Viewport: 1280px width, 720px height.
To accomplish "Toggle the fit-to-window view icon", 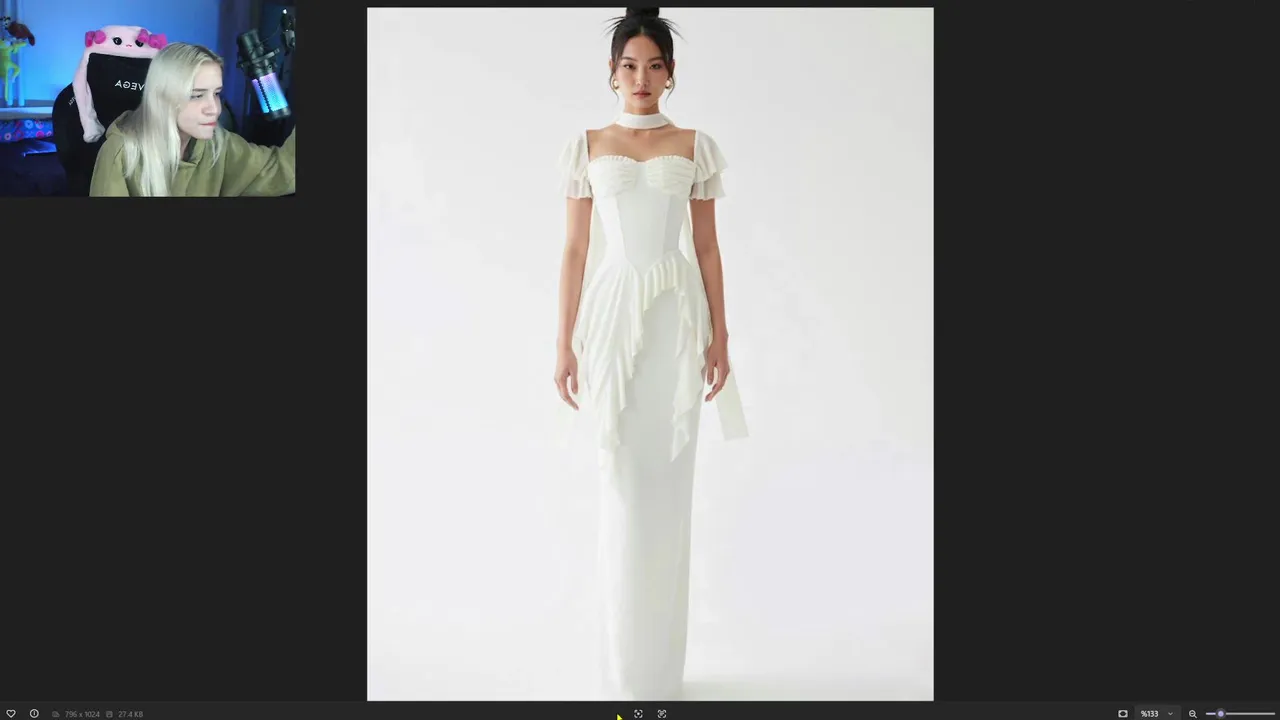I will tap(1122, 713).
